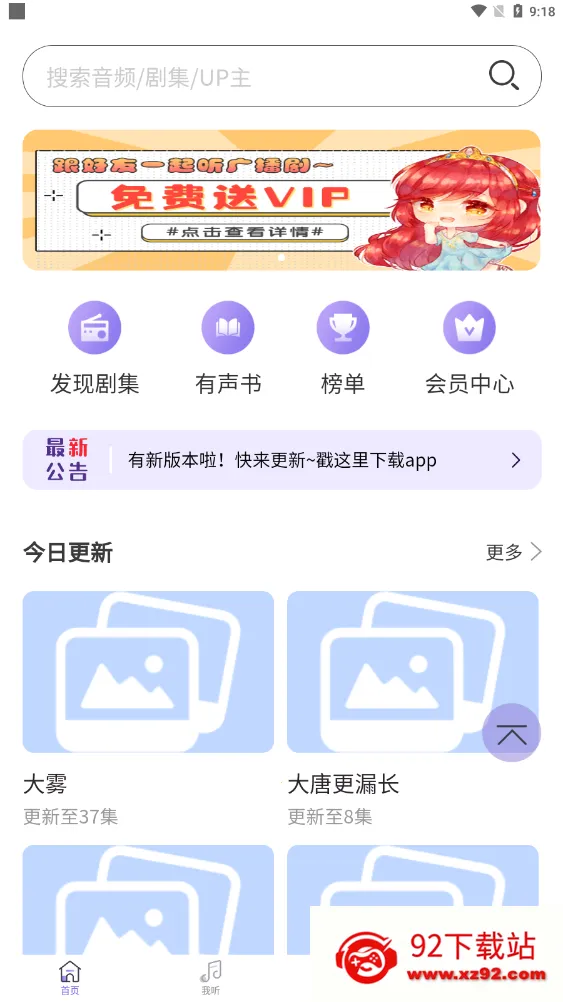Open the drama card 大唐更漏长
The image size is (563, 1002).
click(413, 709)
